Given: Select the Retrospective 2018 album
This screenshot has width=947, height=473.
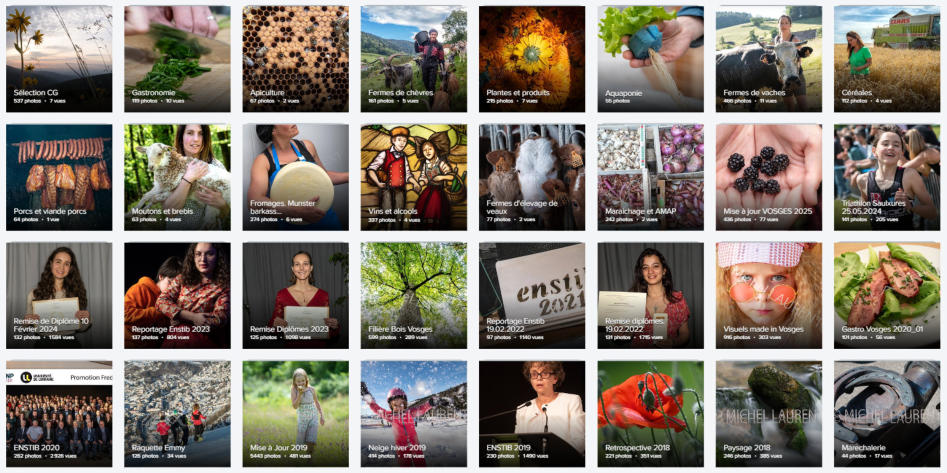Looking at the screenshot, I should click(650, 412).
